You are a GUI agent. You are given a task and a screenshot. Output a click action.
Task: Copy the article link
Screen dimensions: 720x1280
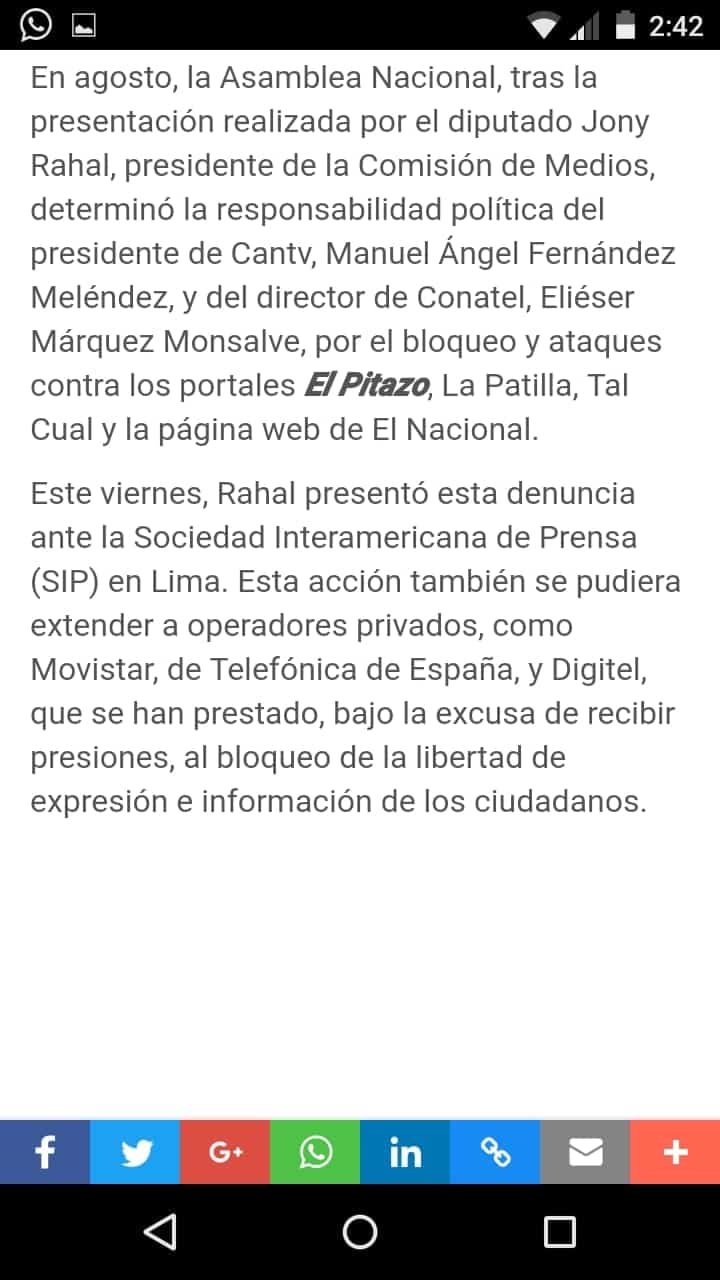pyautogui.click(x=495, y=1152)
